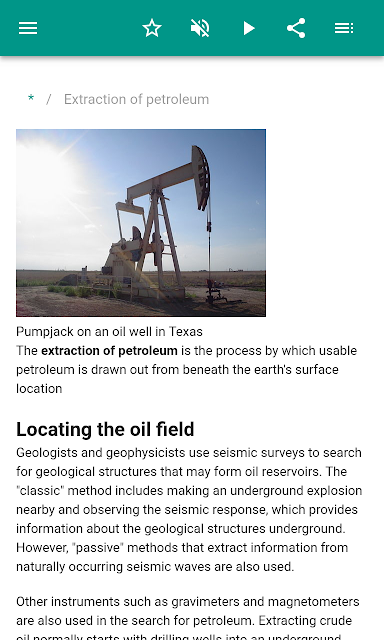384x640 pixels.
Task: Open the table of contents list icon
Action: click(x=344, y=28)
